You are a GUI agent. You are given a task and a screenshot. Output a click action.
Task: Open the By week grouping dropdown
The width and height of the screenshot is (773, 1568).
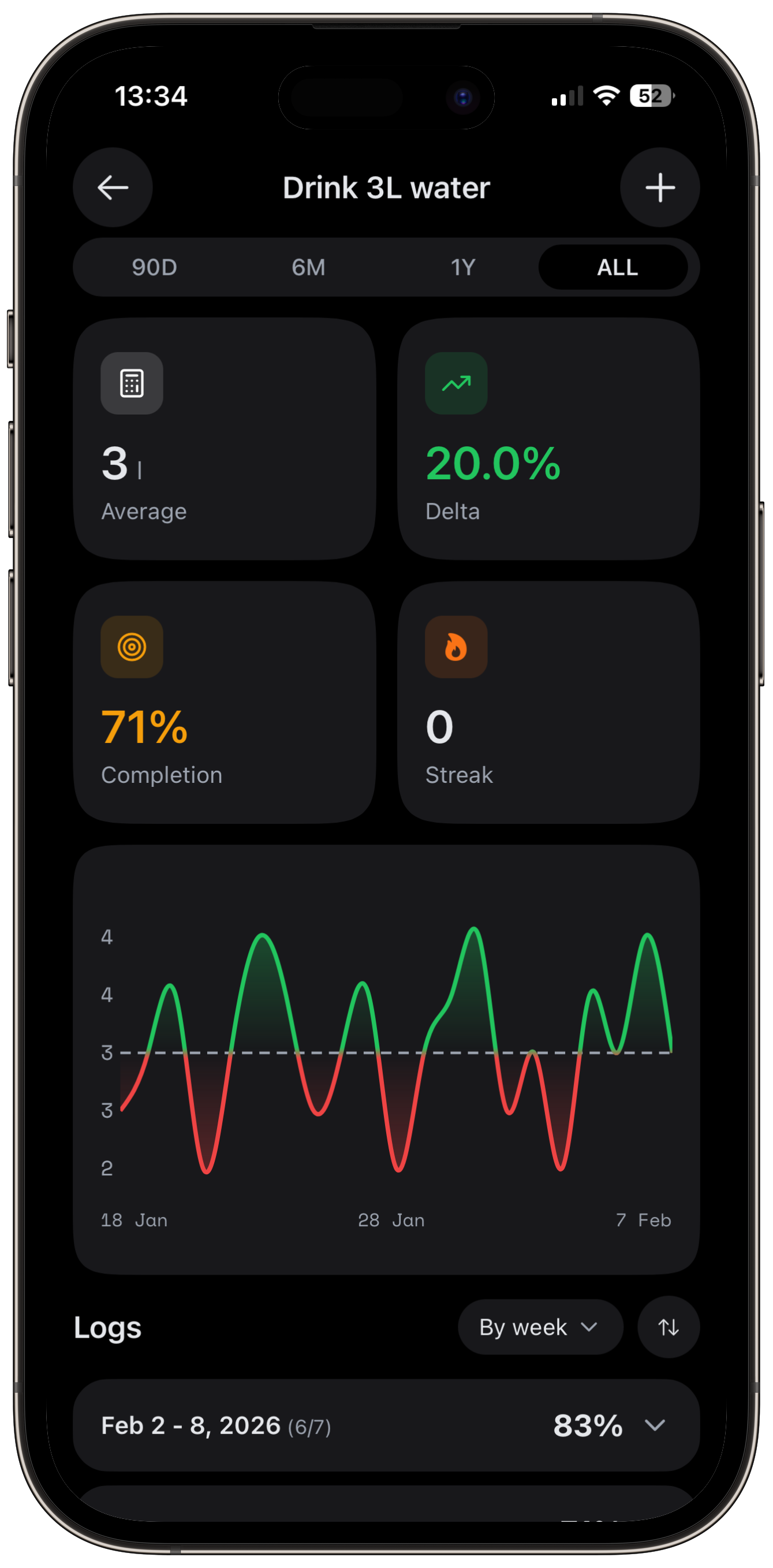539,1328
